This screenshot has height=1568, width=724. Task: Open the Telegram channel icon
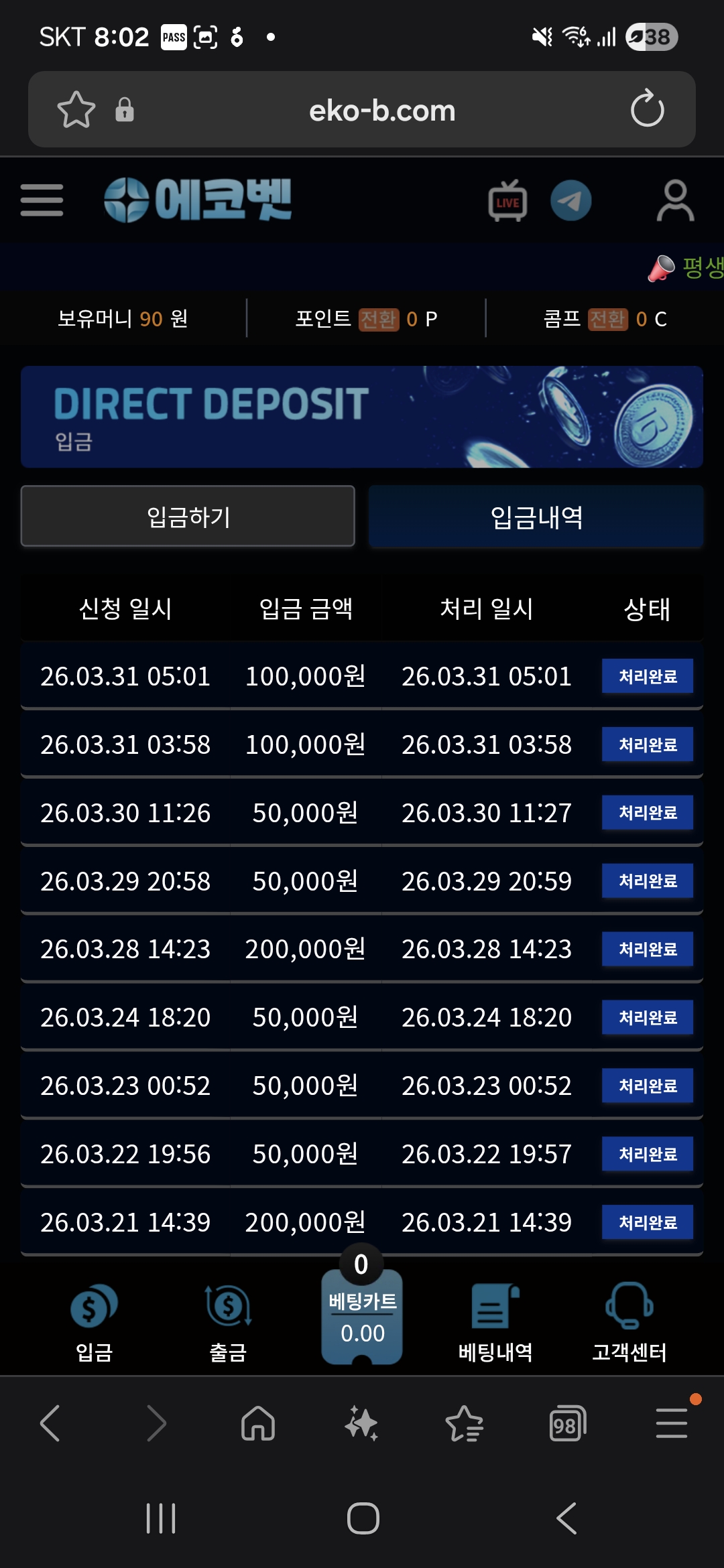(x=571, y=199)
